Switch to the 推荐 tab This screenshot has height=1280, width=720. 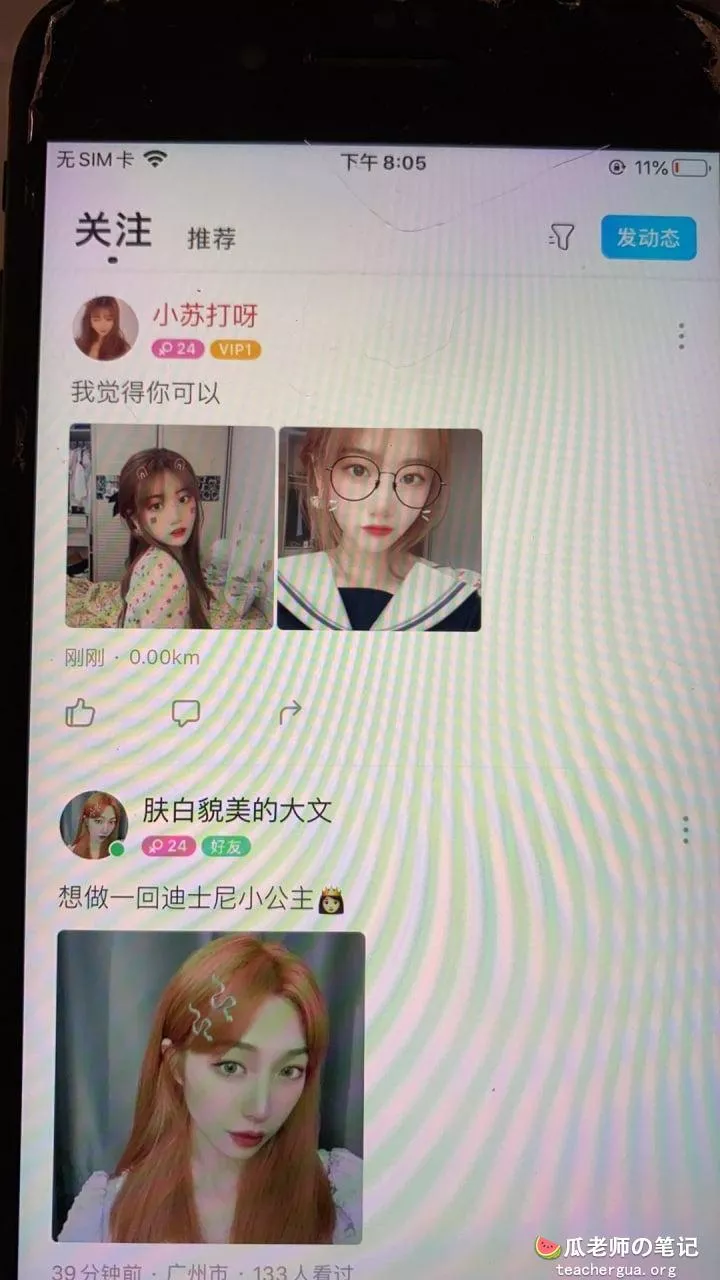pyautogui.click(x=211, y=239)
